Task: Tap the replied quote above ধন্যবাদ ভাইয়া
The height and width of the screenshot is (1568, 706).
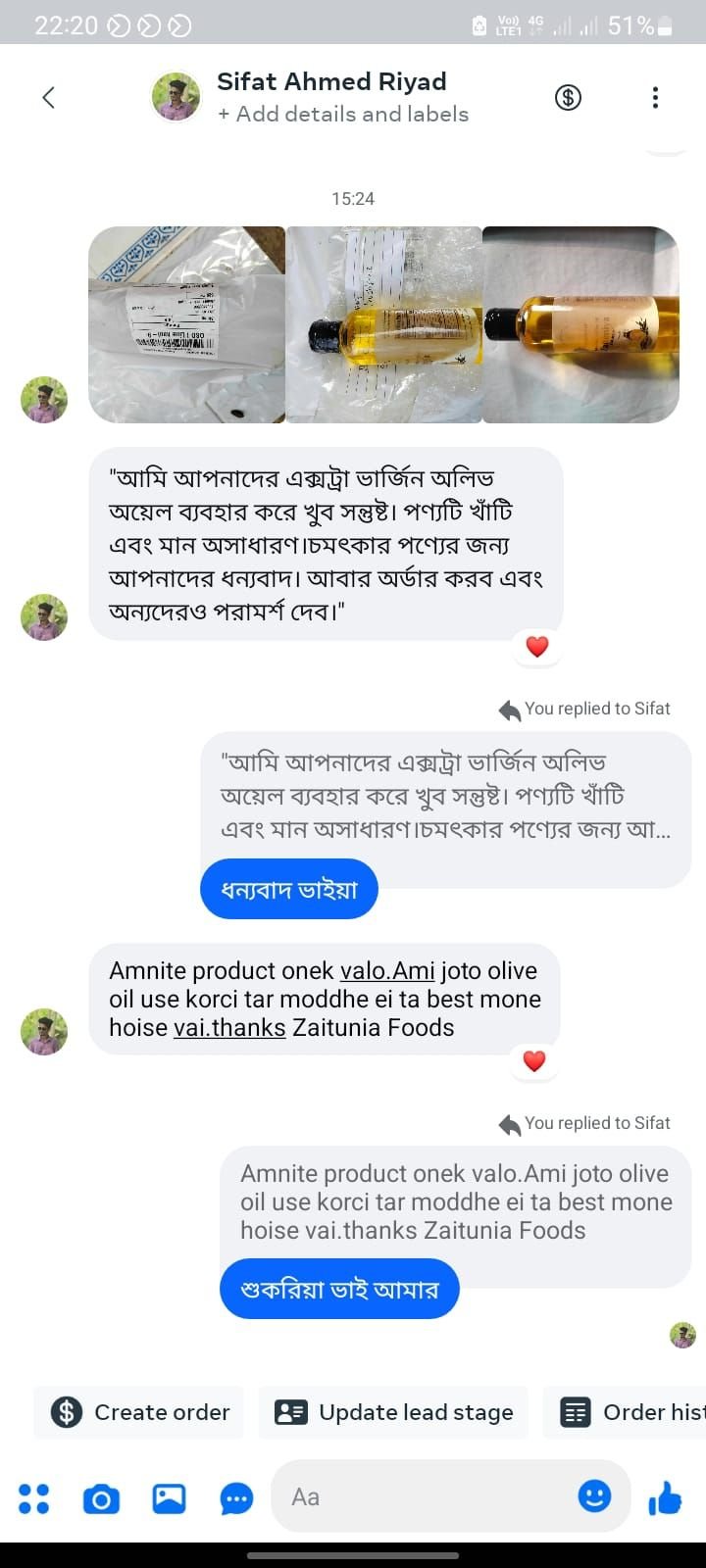Action: (446, 796)
